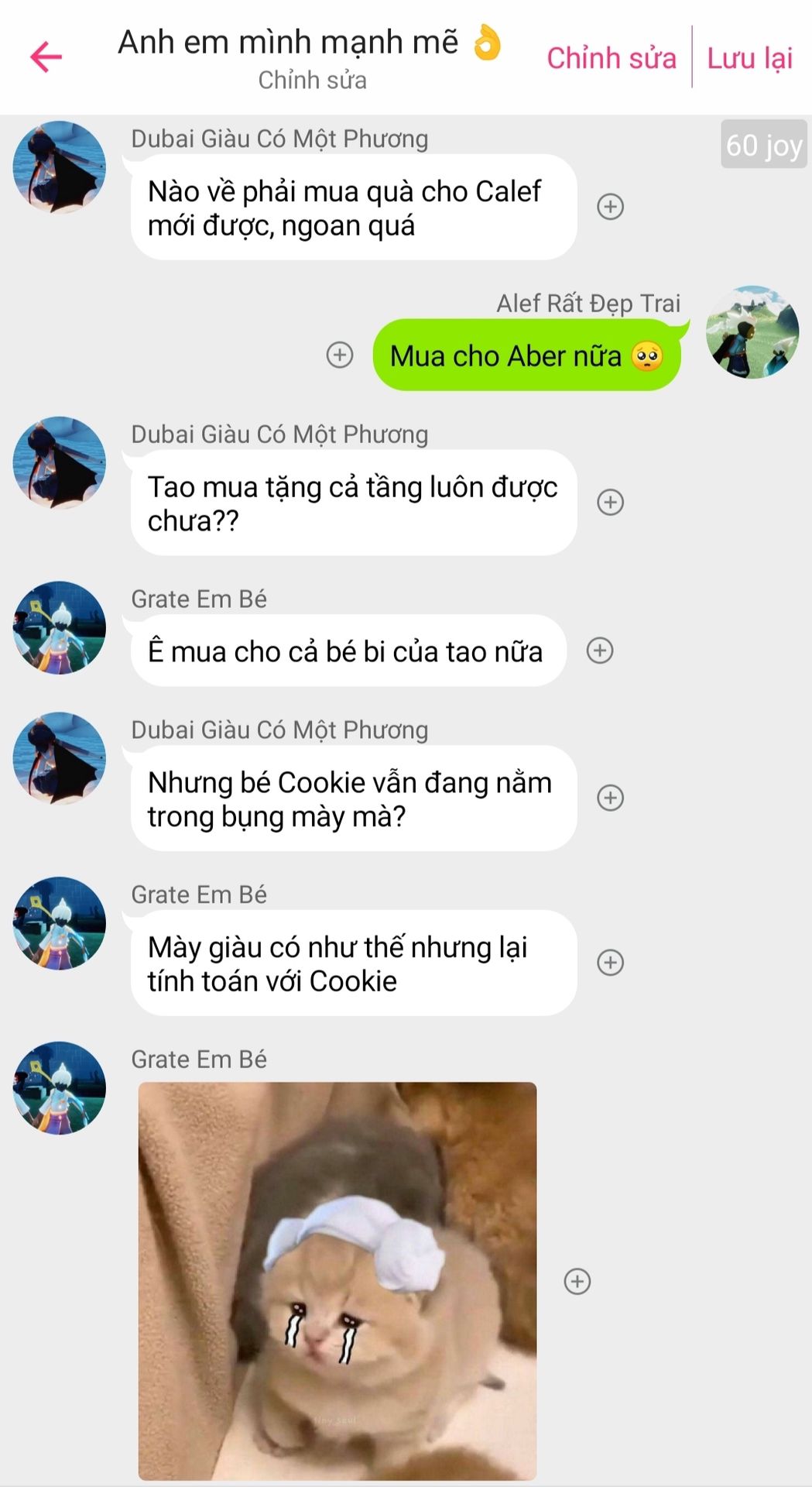The image size is (812, 1487).
Task: Tap the plus beside Mua cho Aber nữa
Action: [340, 355]
